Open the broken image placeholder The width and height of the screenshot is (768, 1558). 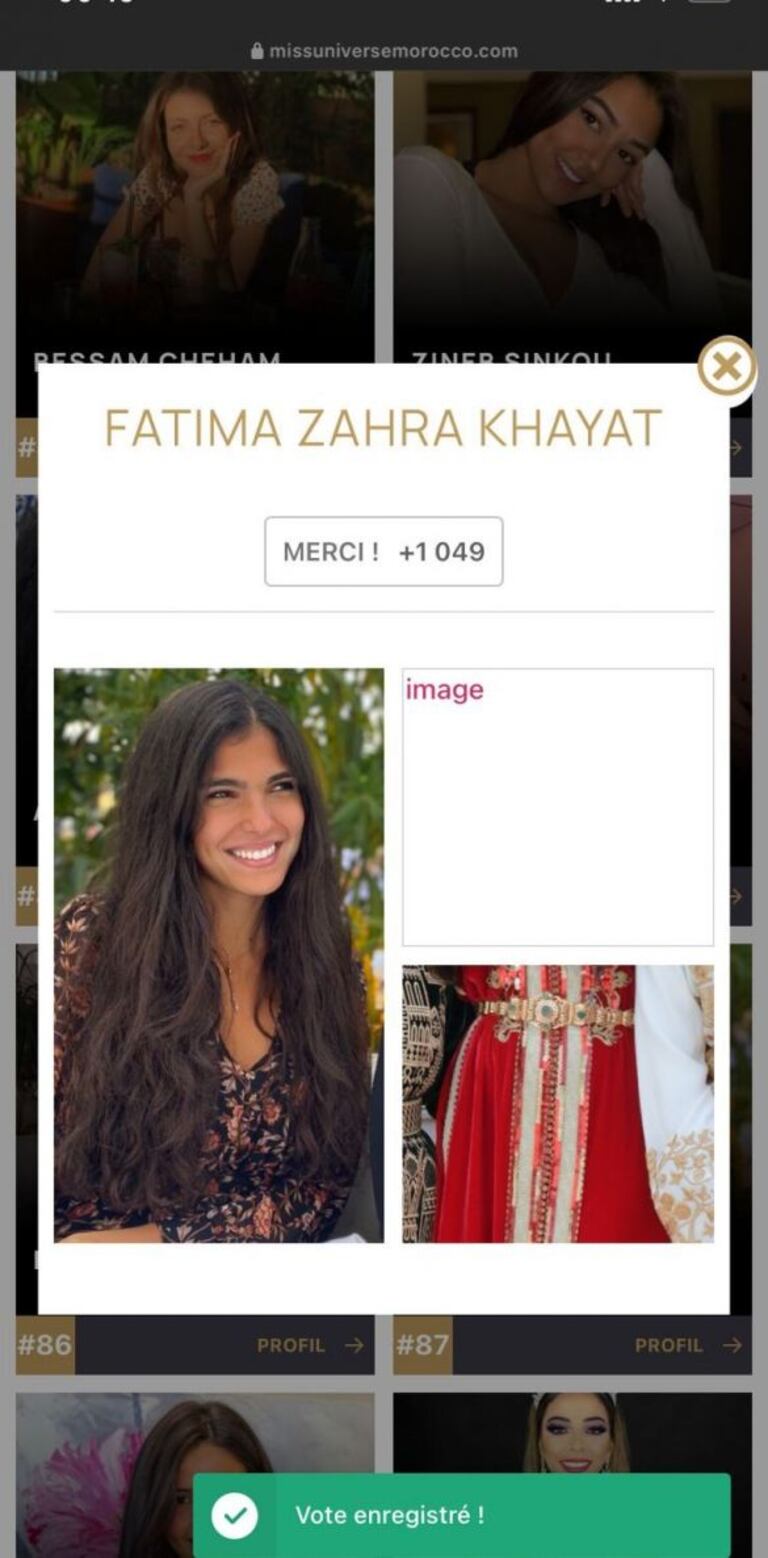558,806
